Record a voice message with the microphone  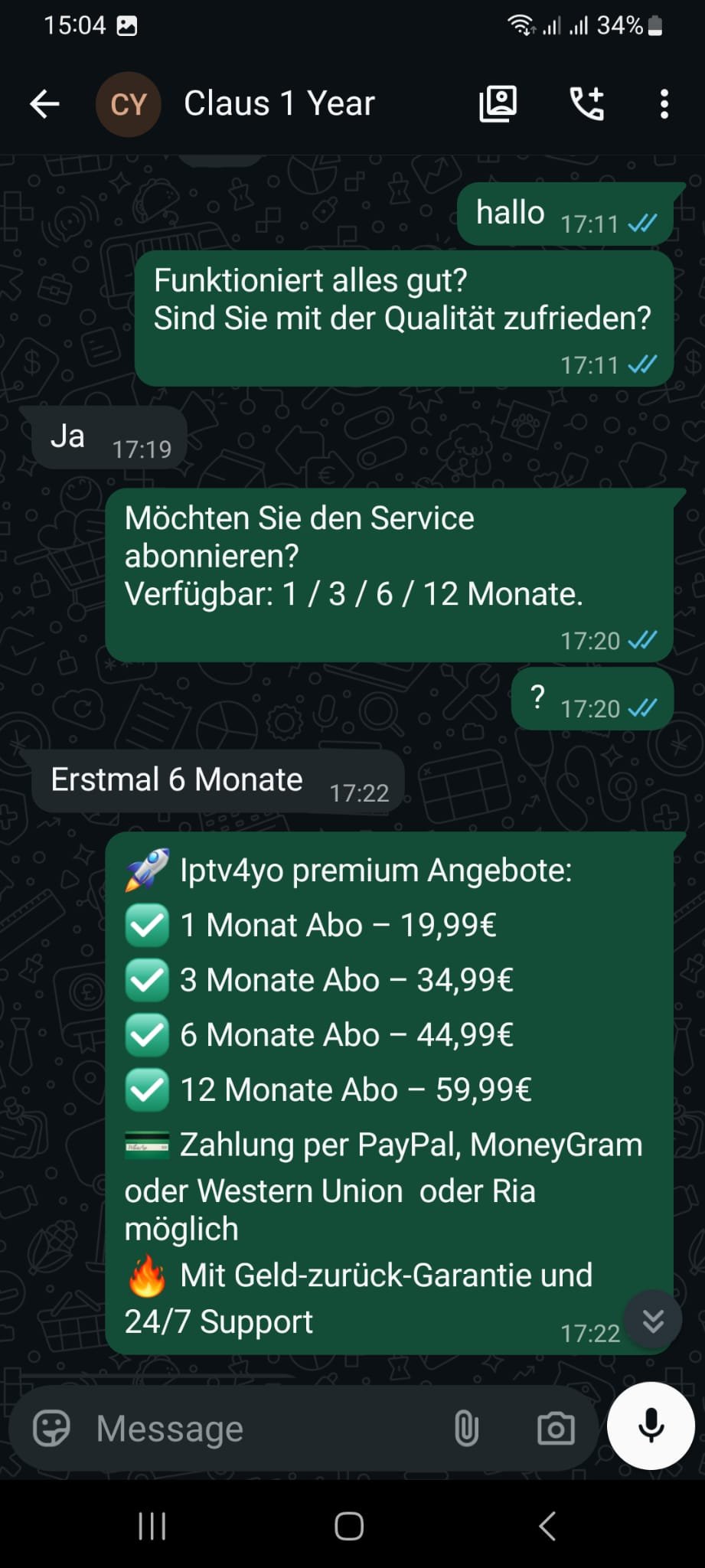pos(651,1426)
